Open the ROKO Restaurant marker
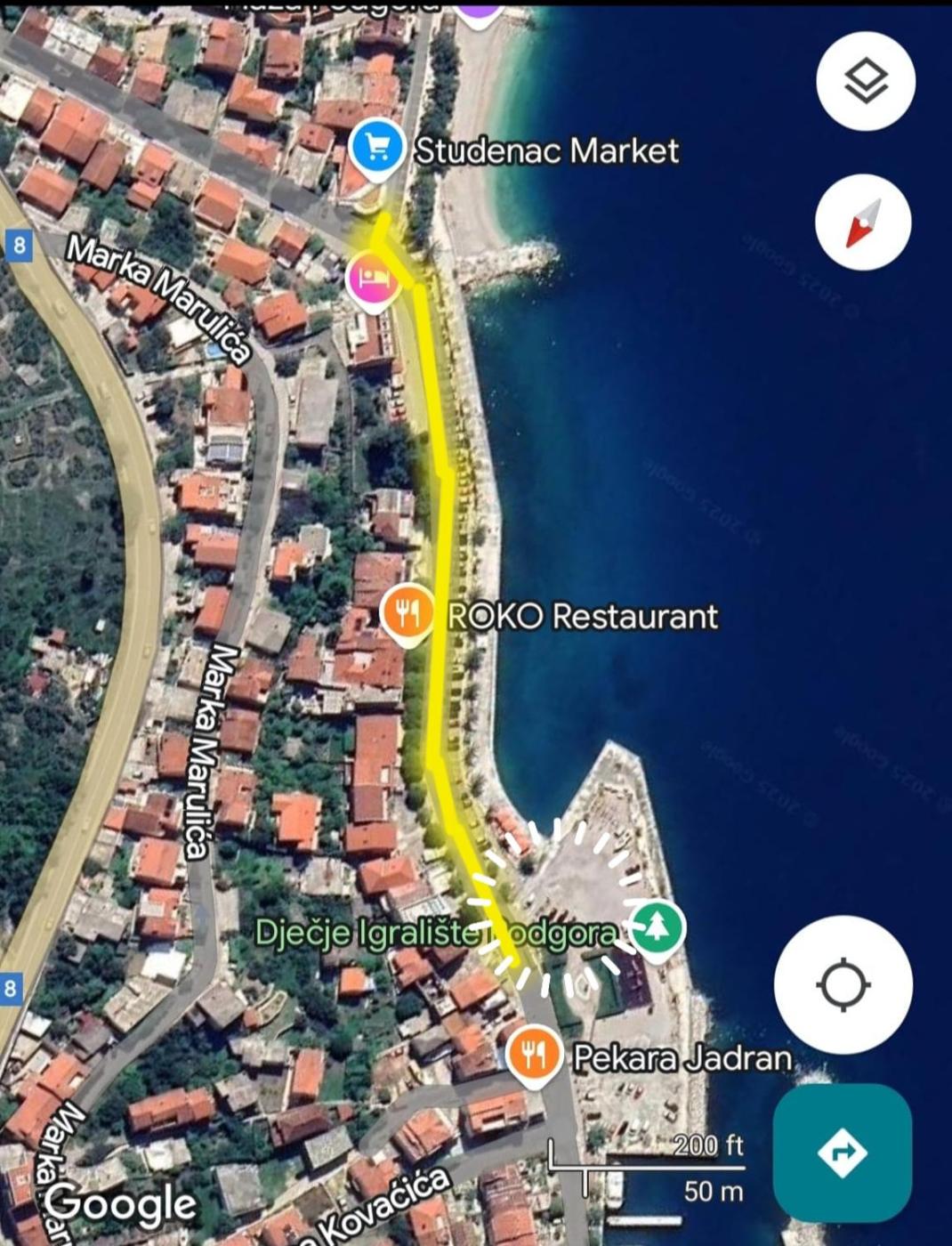The height and width of the screenshot is (1246, 952). pyautogui.click(x=407, y=614)
